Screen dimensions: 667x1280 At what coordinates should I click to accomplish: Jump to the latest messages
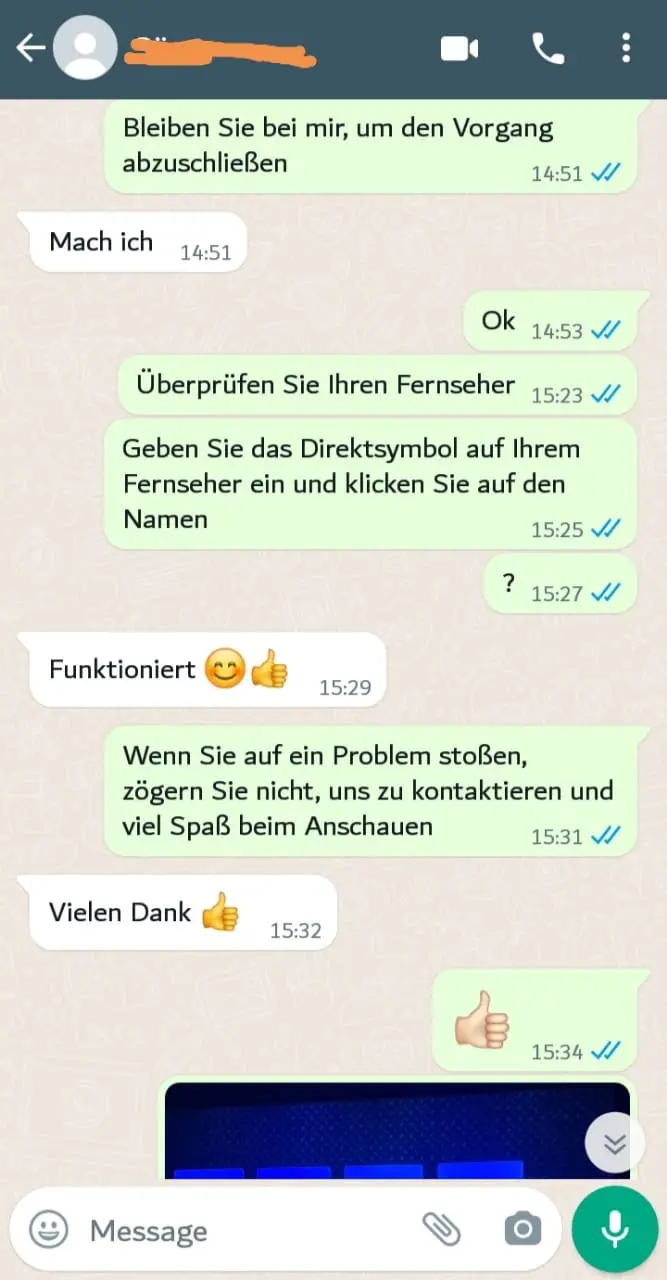614,1142
